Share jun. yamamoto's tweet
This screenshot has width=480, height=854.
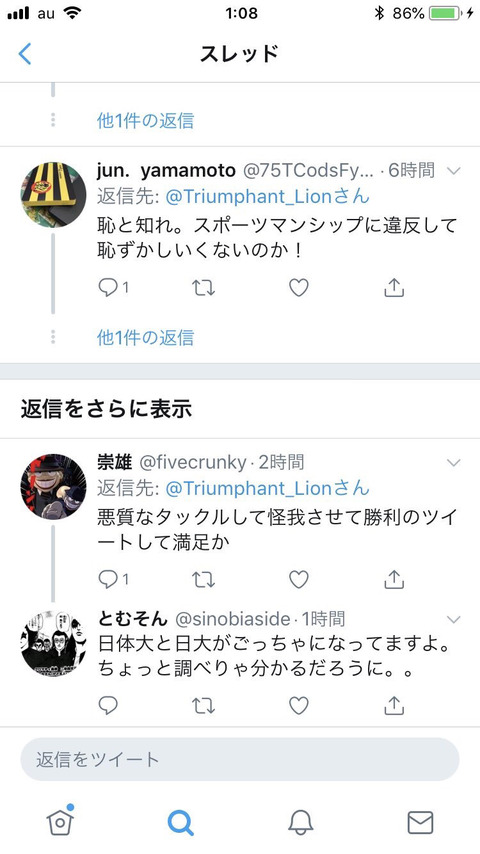394,287
